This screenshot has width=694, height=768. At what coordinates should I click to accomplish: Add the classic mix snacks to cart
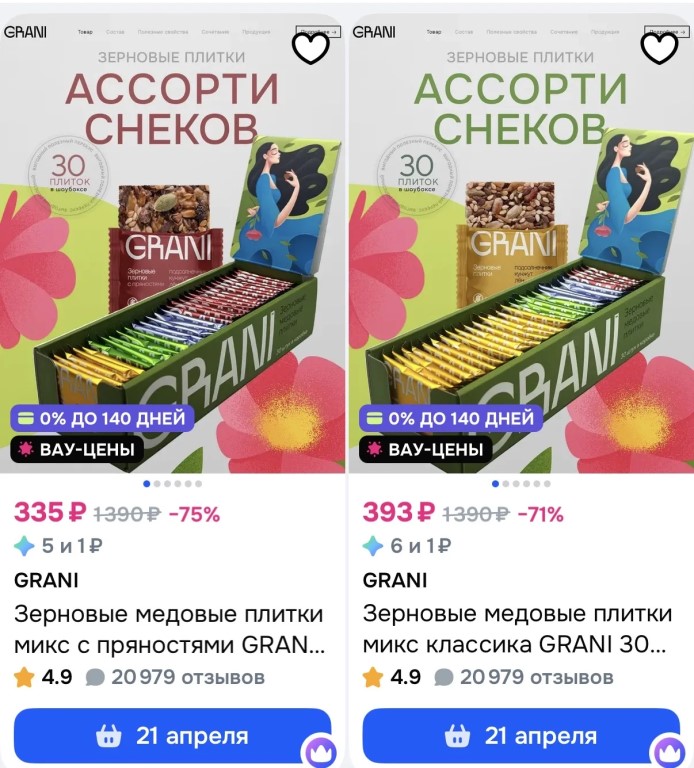(520, 737)
